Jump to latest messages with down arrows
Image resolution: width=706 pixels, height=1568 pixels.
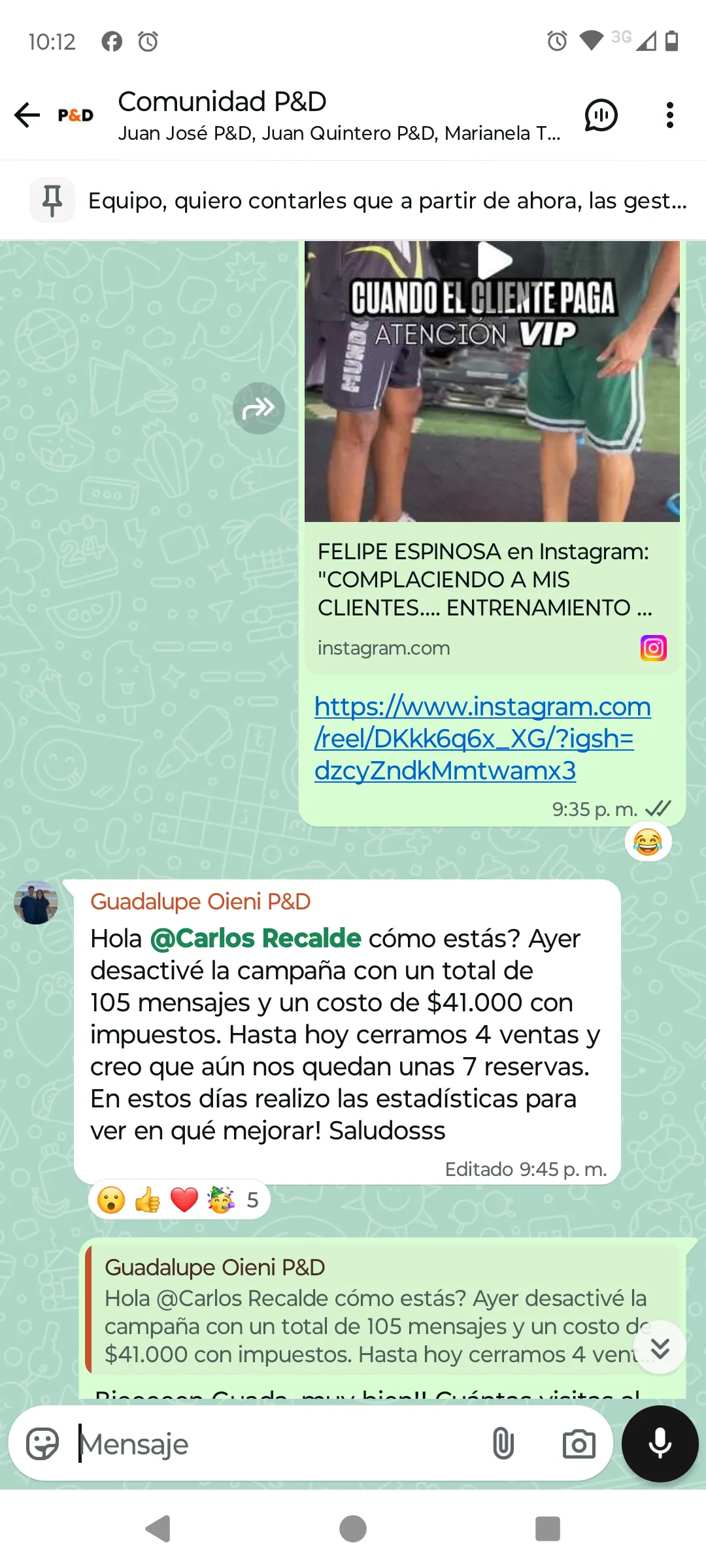[660, 1347]
